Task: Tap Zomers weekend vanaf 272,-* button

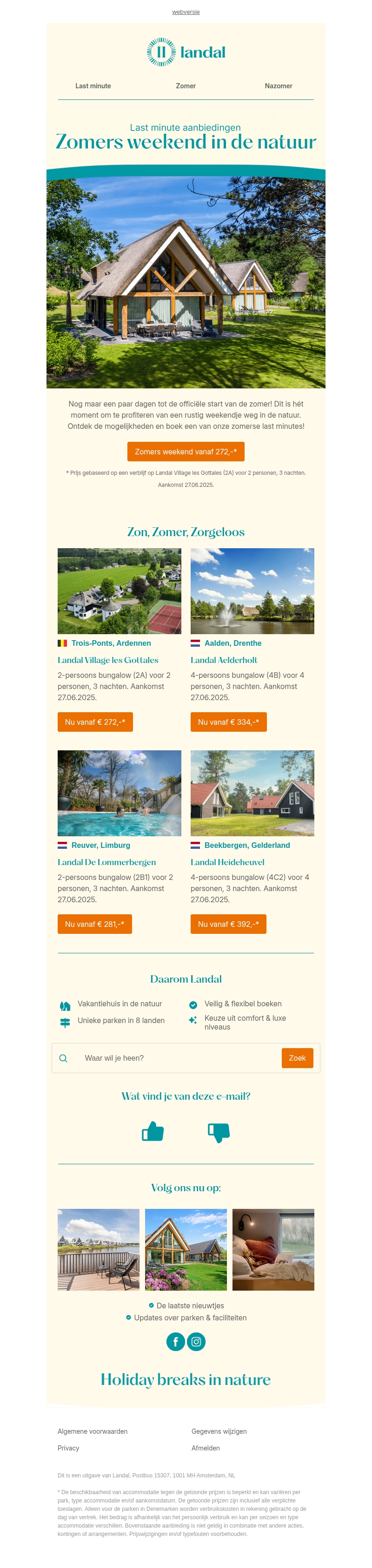Action: (186, 452)
